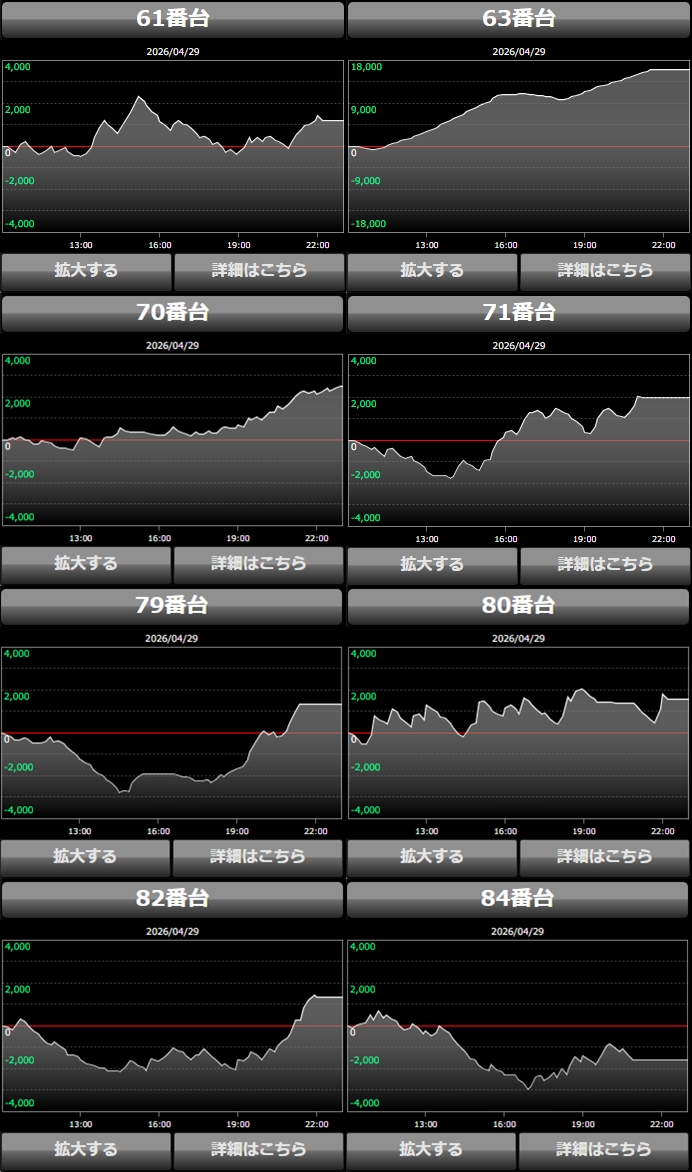692x1172 pixels.
Task: Tap 拡大する under machine 61番台
Action: point(86,270)
